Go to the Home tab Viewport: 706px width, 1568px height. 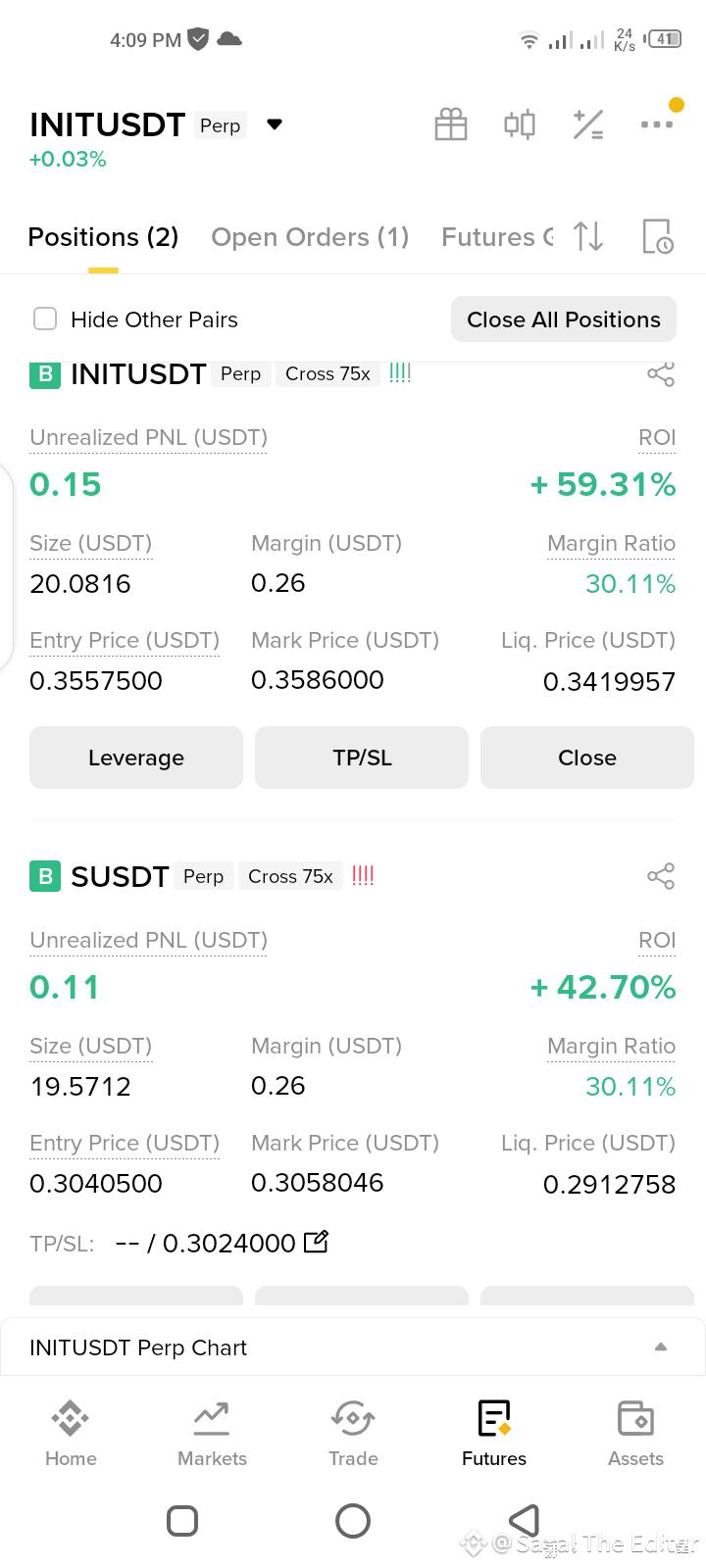[71, 1433]
